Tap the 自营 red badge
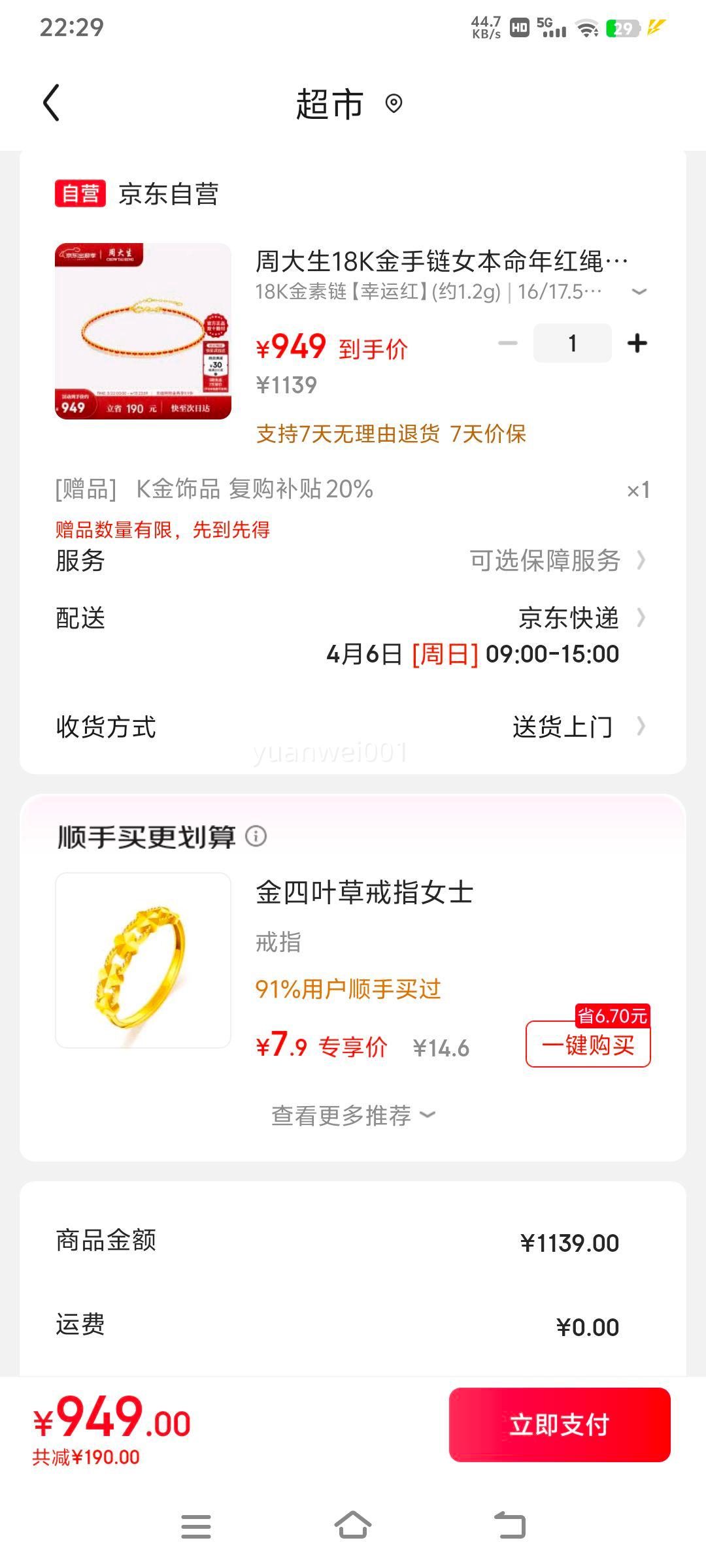The height and width of the screenshot is (1568, 706). click(82, 193)
